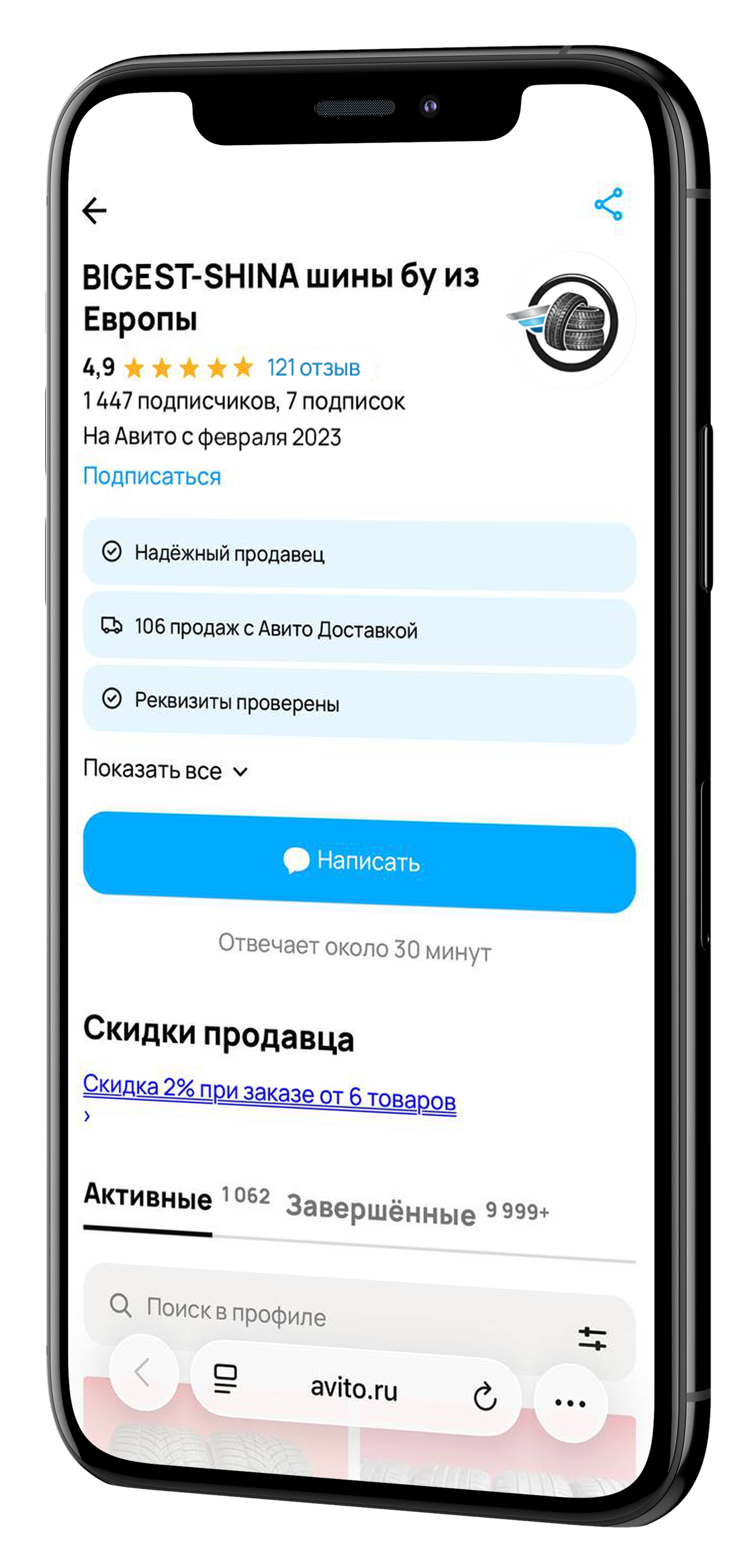Screen dimensions: 754x1568
Task: Share this seller profile
Action: (x=608, y=204)
